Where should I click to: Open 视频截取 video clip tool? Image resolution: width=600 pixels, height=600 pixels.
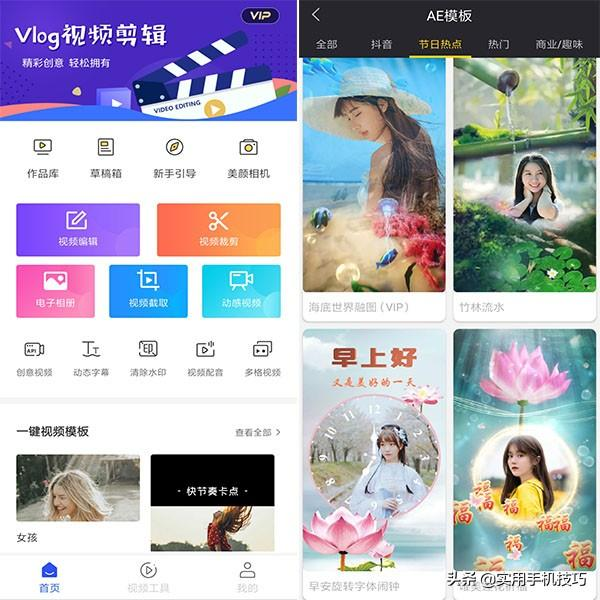point(148,290)
